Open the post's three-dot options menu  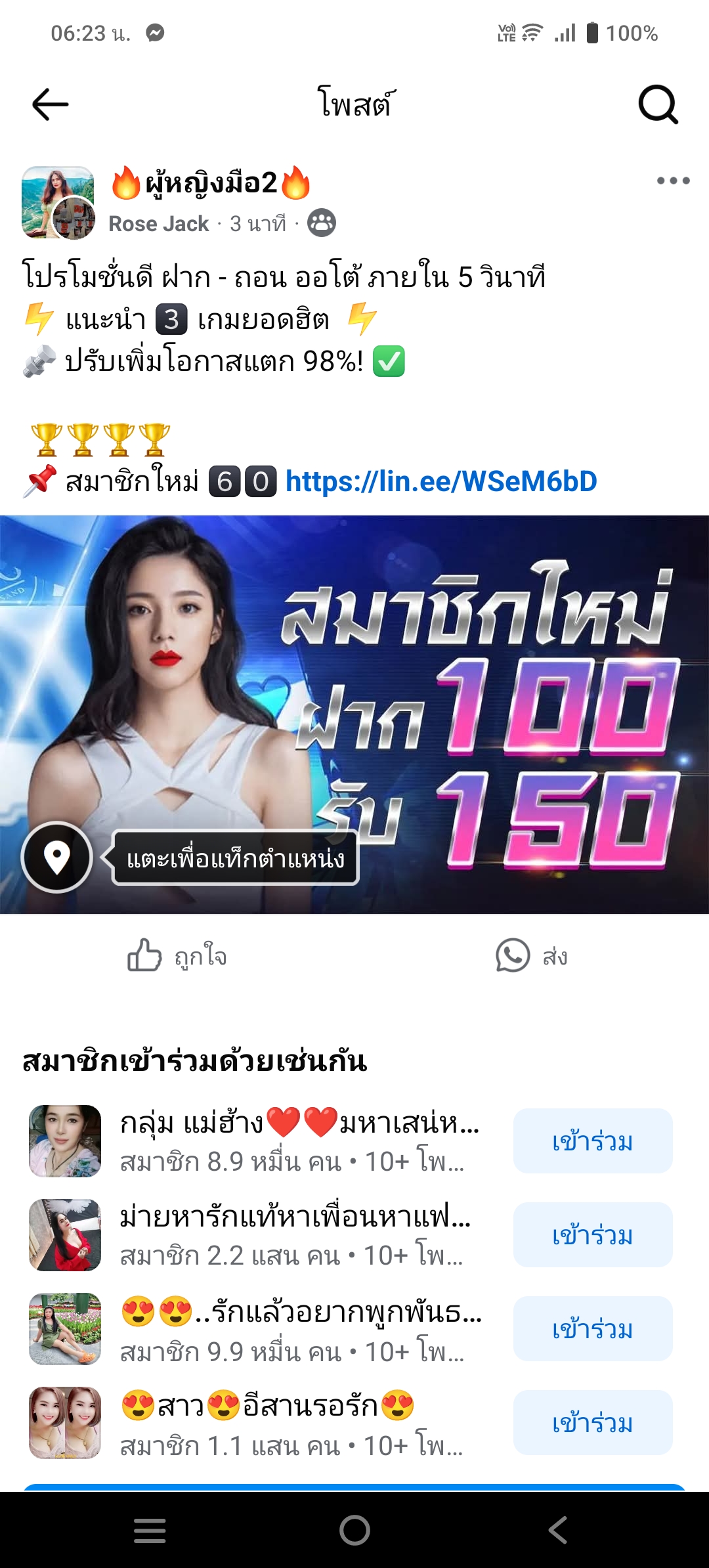[673, 181]
